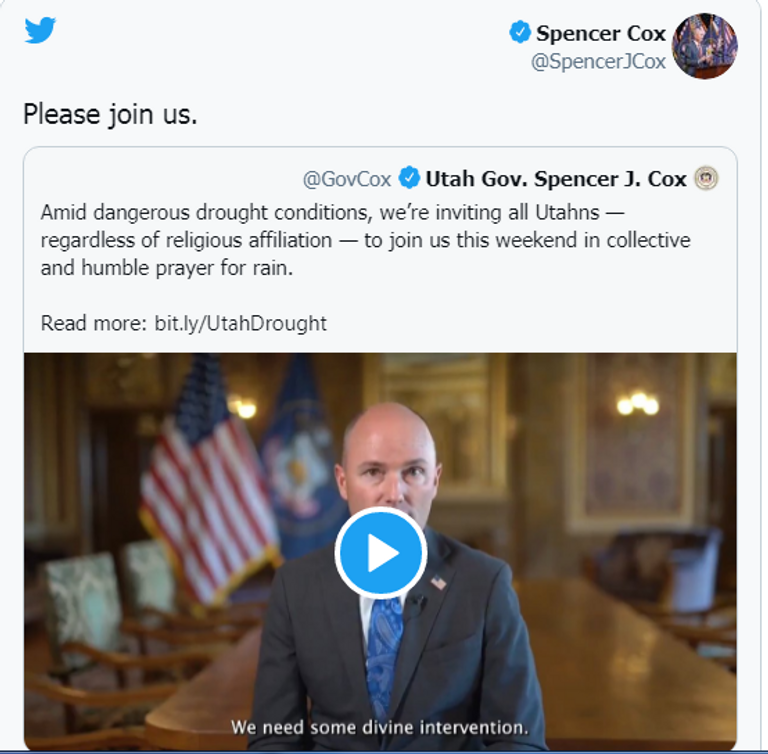The height and width of the screenshot is (754, 768).
Task: Visit the @SpencerJCox handle
Action: (598, 60)
